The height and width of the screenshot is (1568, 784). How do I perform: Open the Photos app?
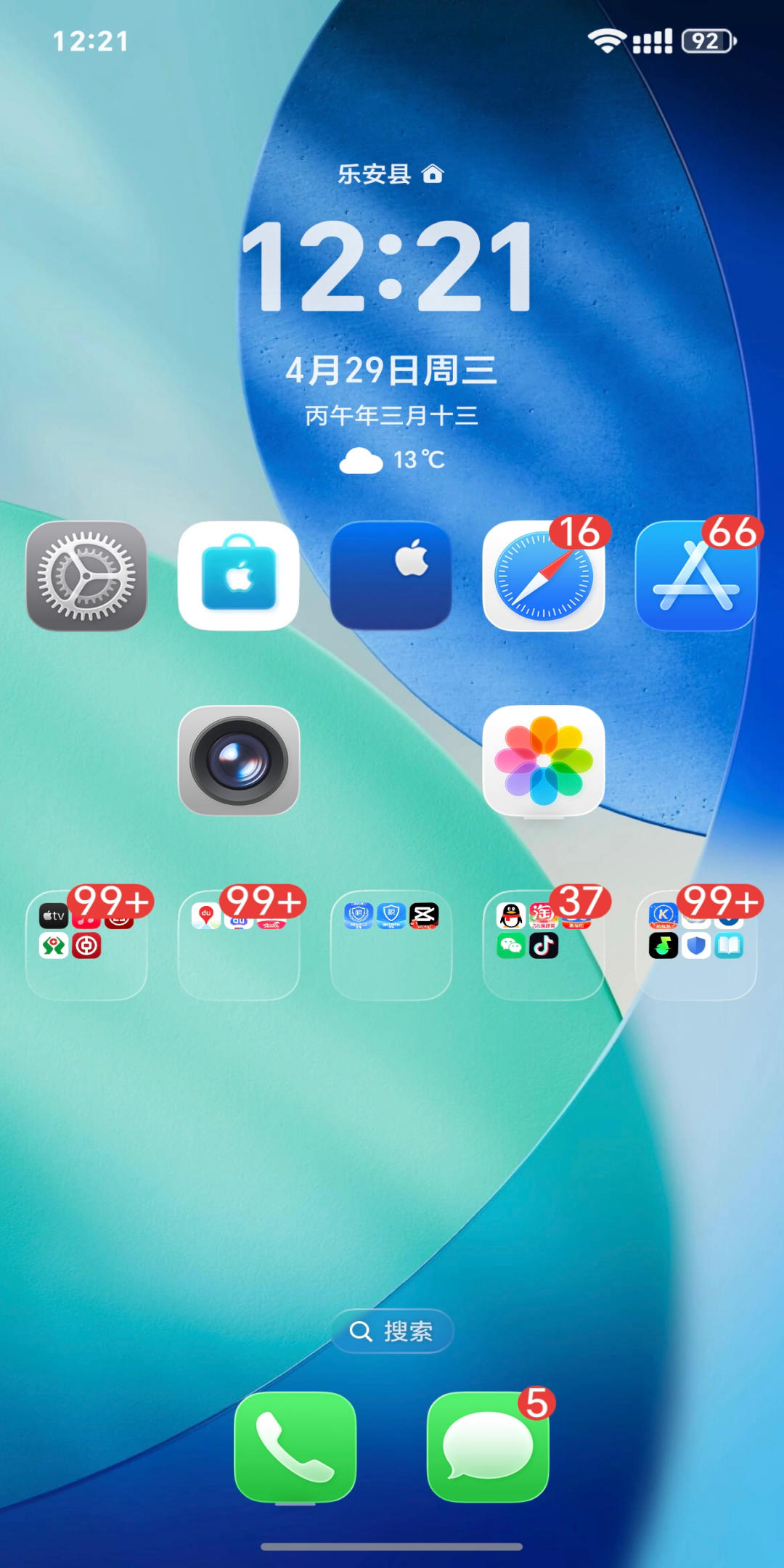click(544, 761)
